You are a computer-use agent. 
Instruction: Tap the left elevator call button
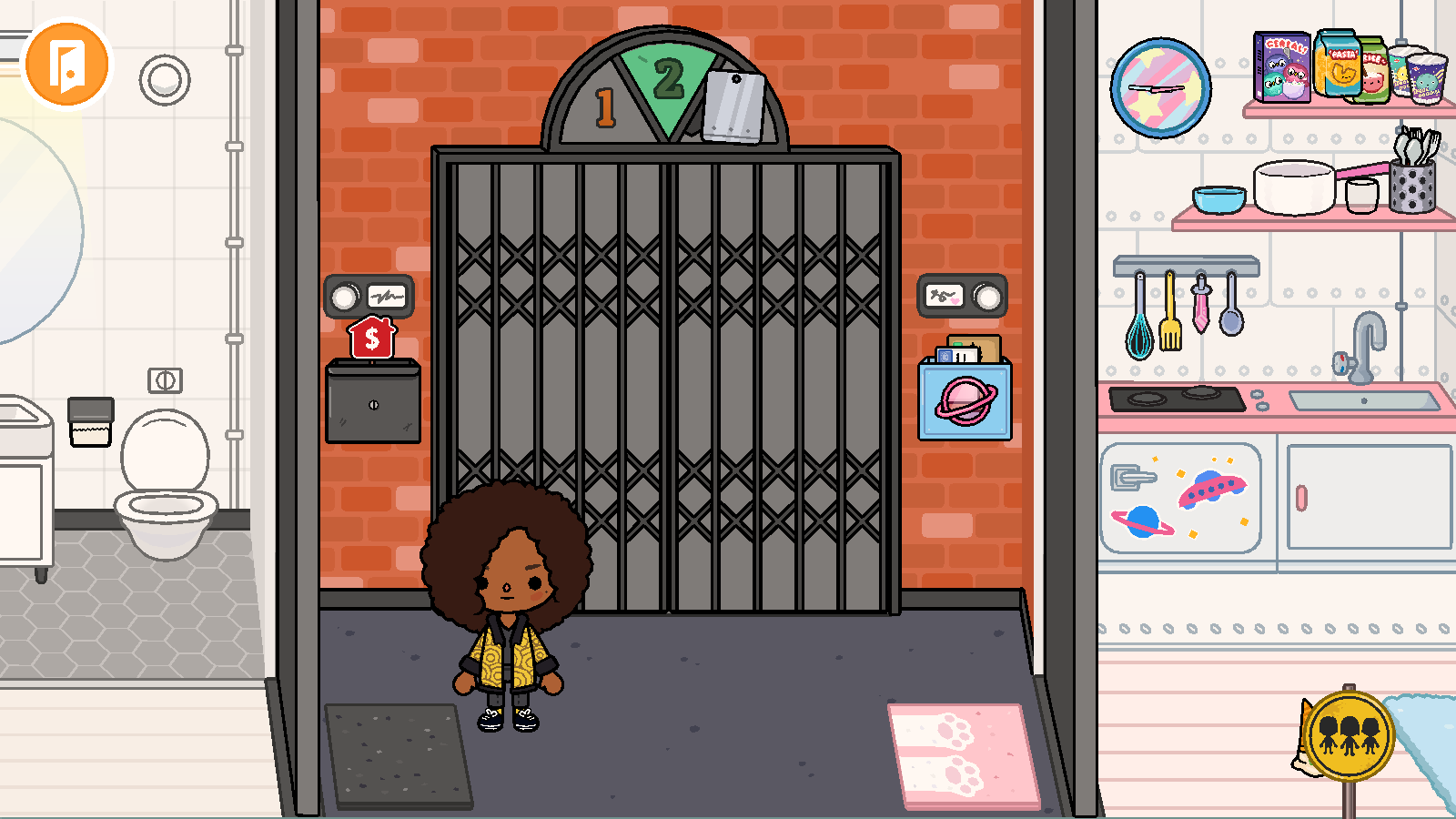tap(345, 298)
